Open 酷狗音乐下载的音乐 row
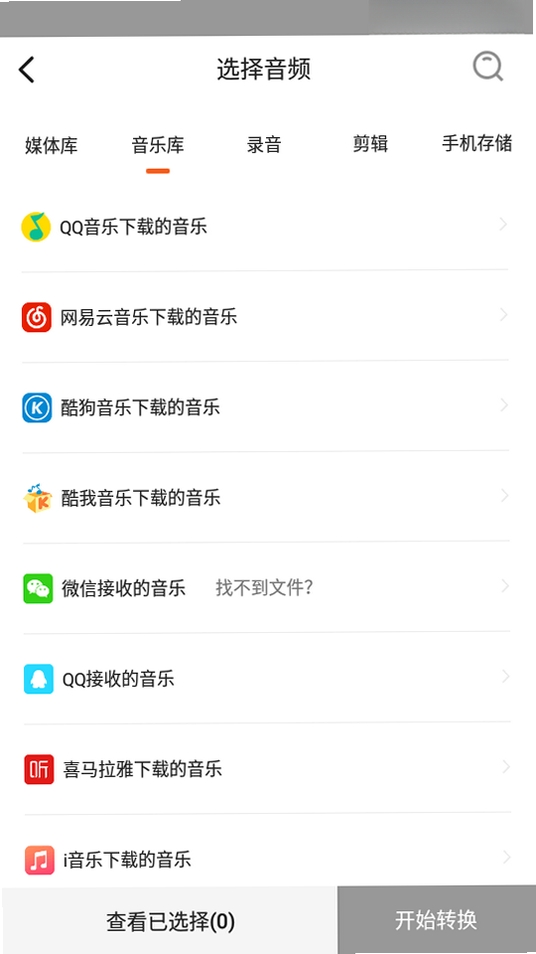The image size is (536, 954). (x=265, y=407)
